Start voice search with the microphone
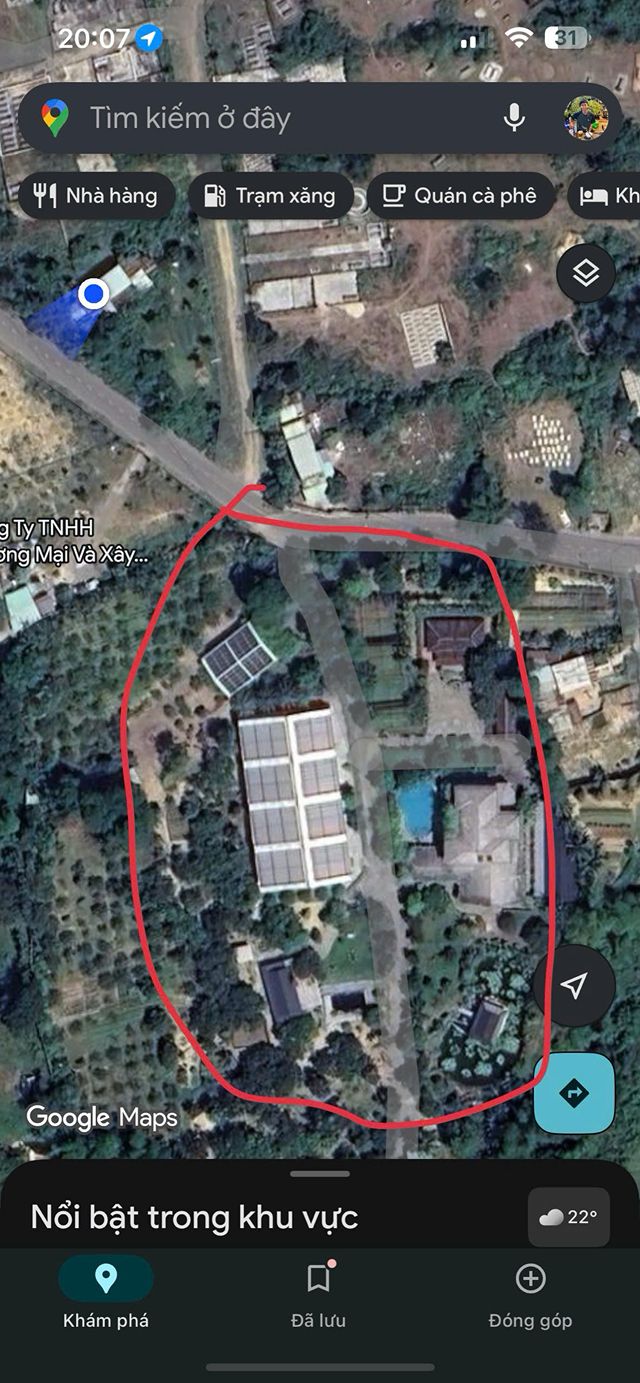This screenshot has width=640, height=1383. [x=514, y=118]
